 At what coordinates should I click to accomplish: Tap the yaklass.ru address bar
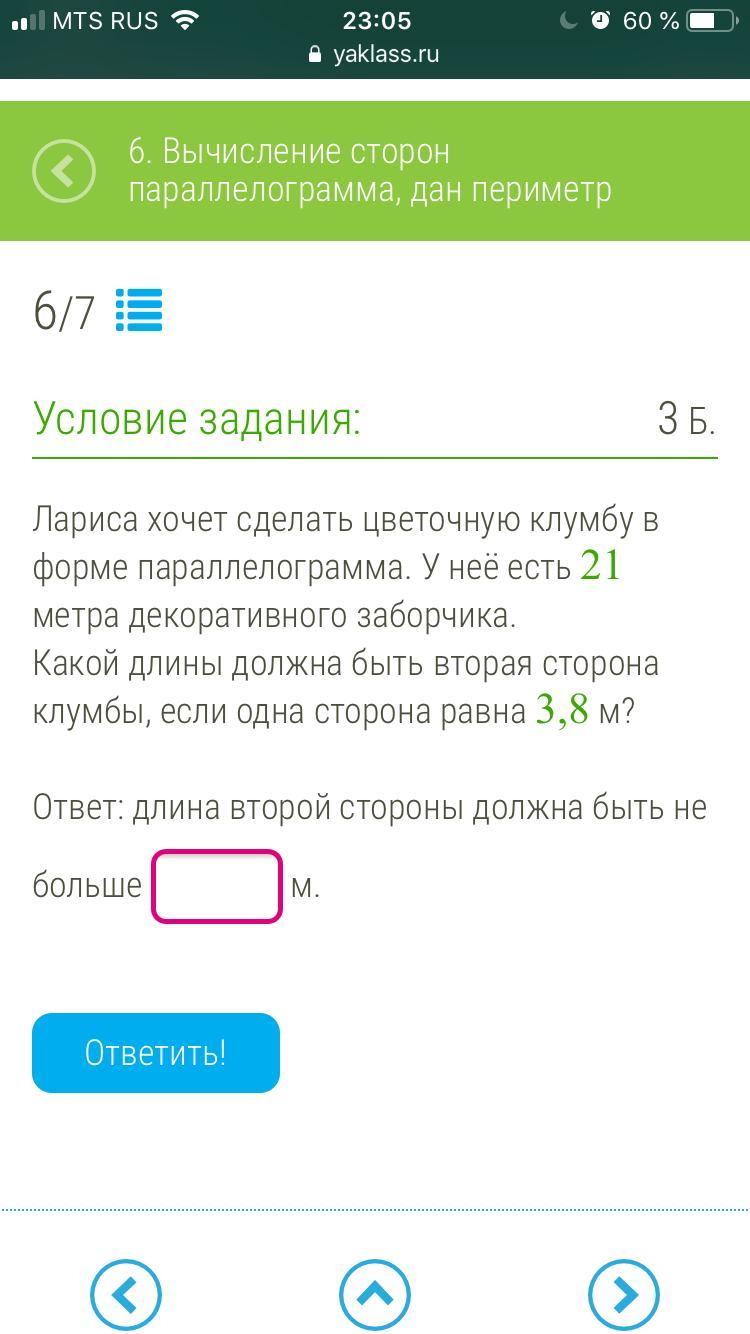[x=375, y=54]
